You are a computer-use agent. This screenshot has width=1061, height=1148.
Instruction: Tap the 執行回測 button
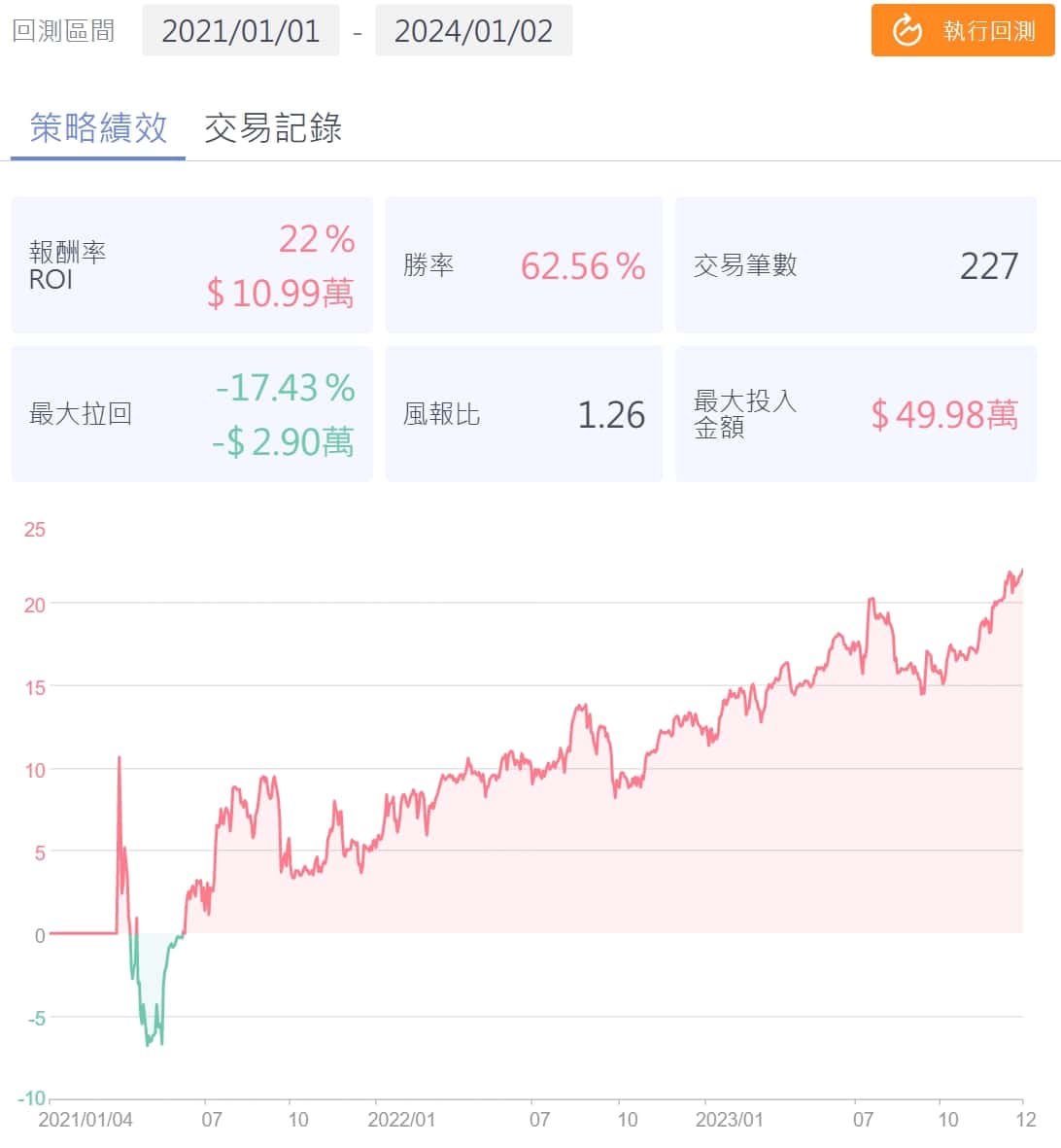pyautogui.click(x=962, y=30)
